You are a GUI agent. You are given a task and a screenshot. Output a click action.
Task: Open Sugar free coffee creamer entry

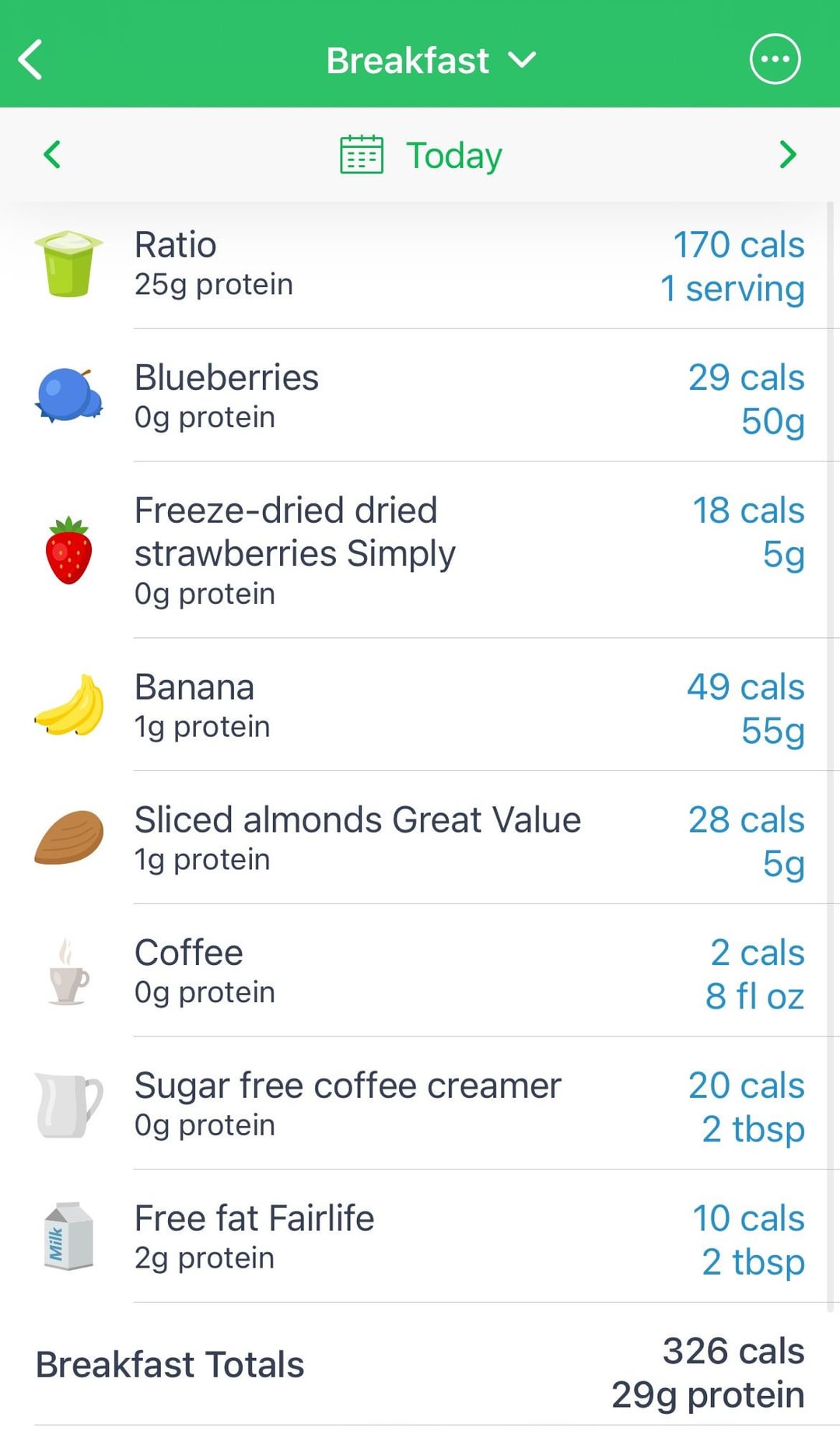pyautogui.click(x=420, y=1103)
